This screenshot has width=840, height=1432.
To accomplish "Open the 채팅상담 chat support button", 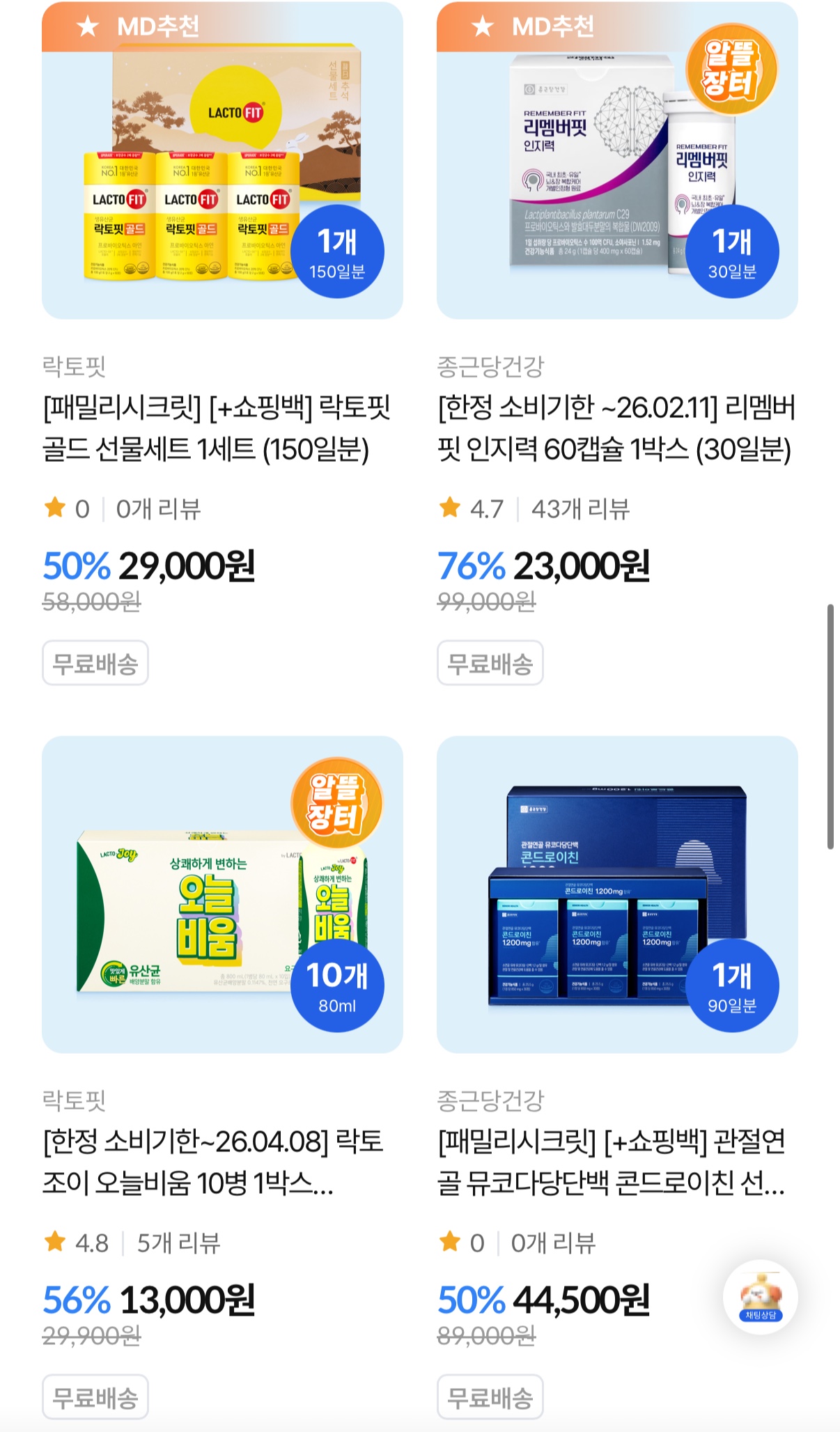I will (x=760, y=1297).
